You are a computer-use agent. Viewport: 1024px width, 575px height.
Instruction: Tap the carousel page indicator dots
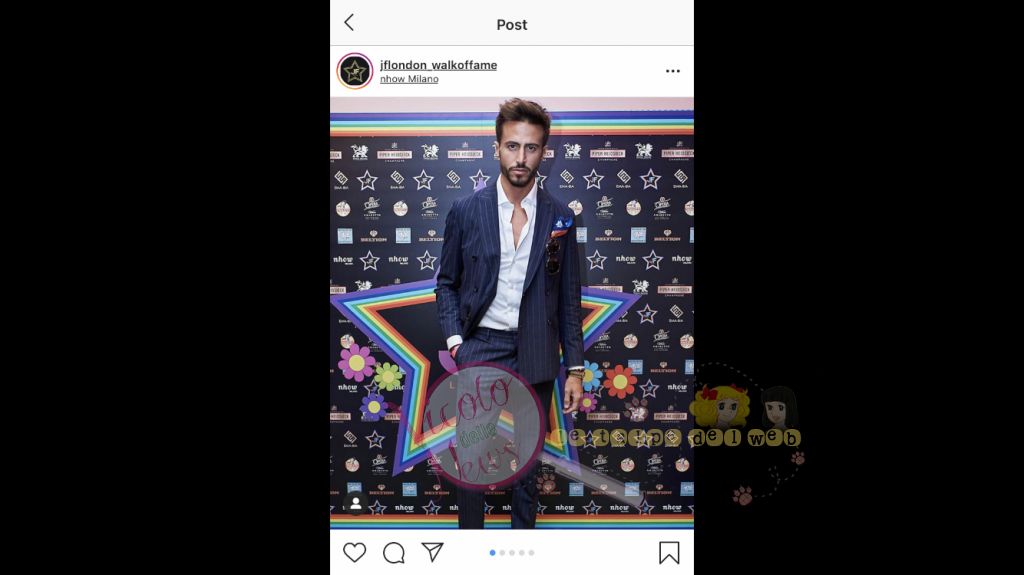(512, 552)
